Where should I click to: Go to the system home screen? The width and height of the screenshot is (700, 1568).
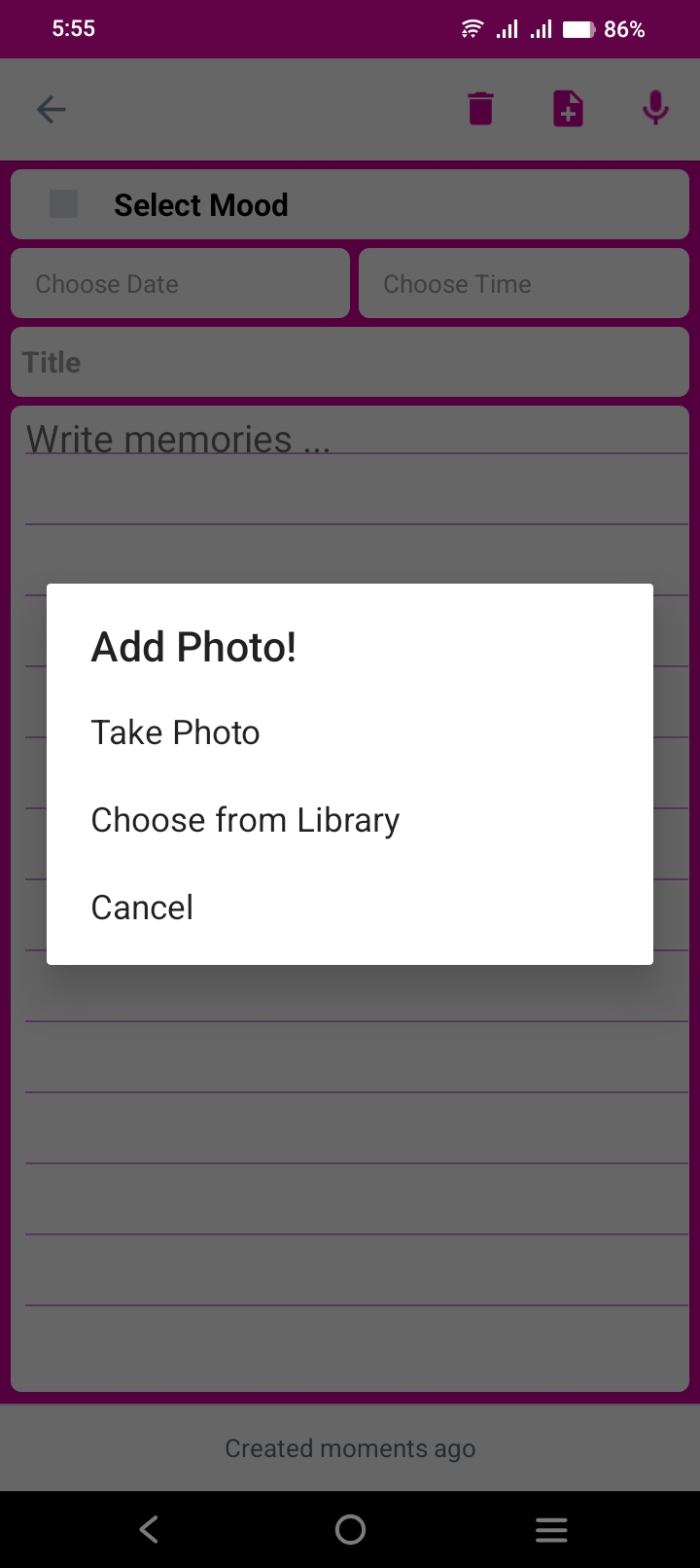(350, 1530)
